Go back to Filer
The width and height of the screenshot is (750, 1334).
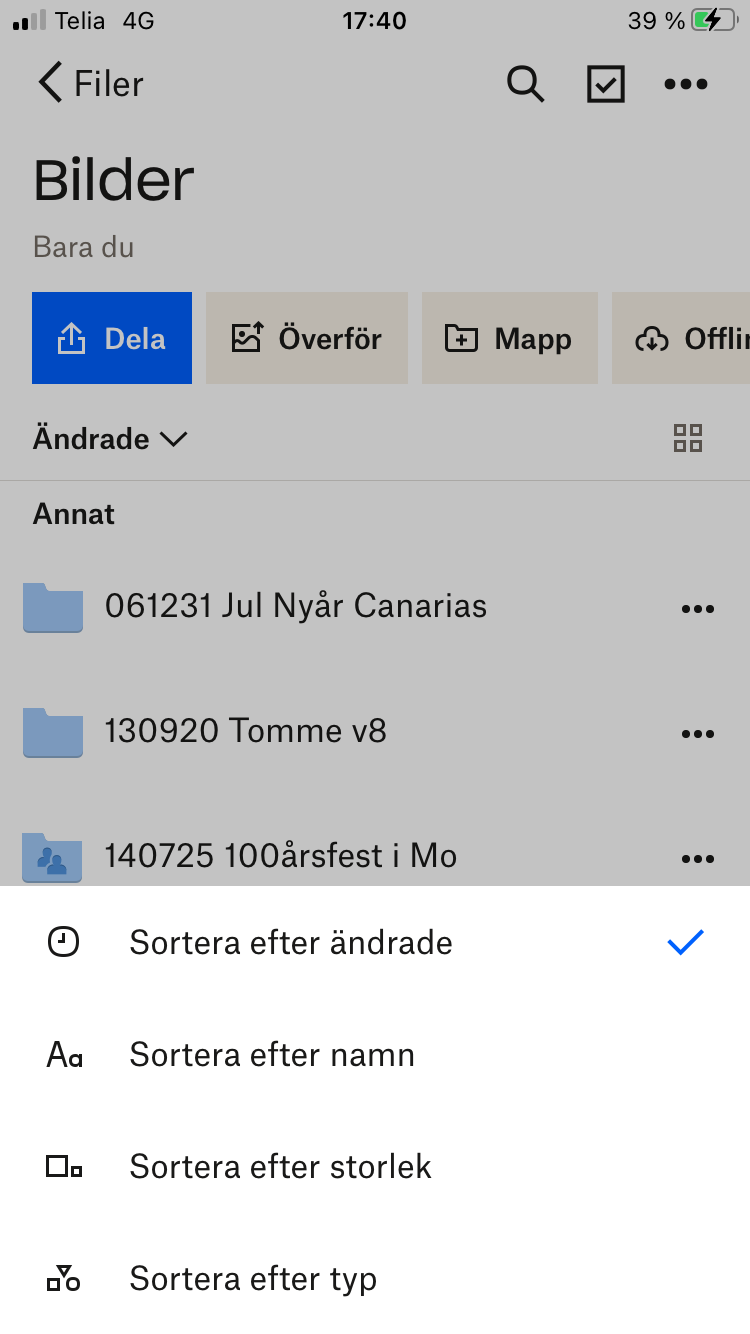point(90,84)
